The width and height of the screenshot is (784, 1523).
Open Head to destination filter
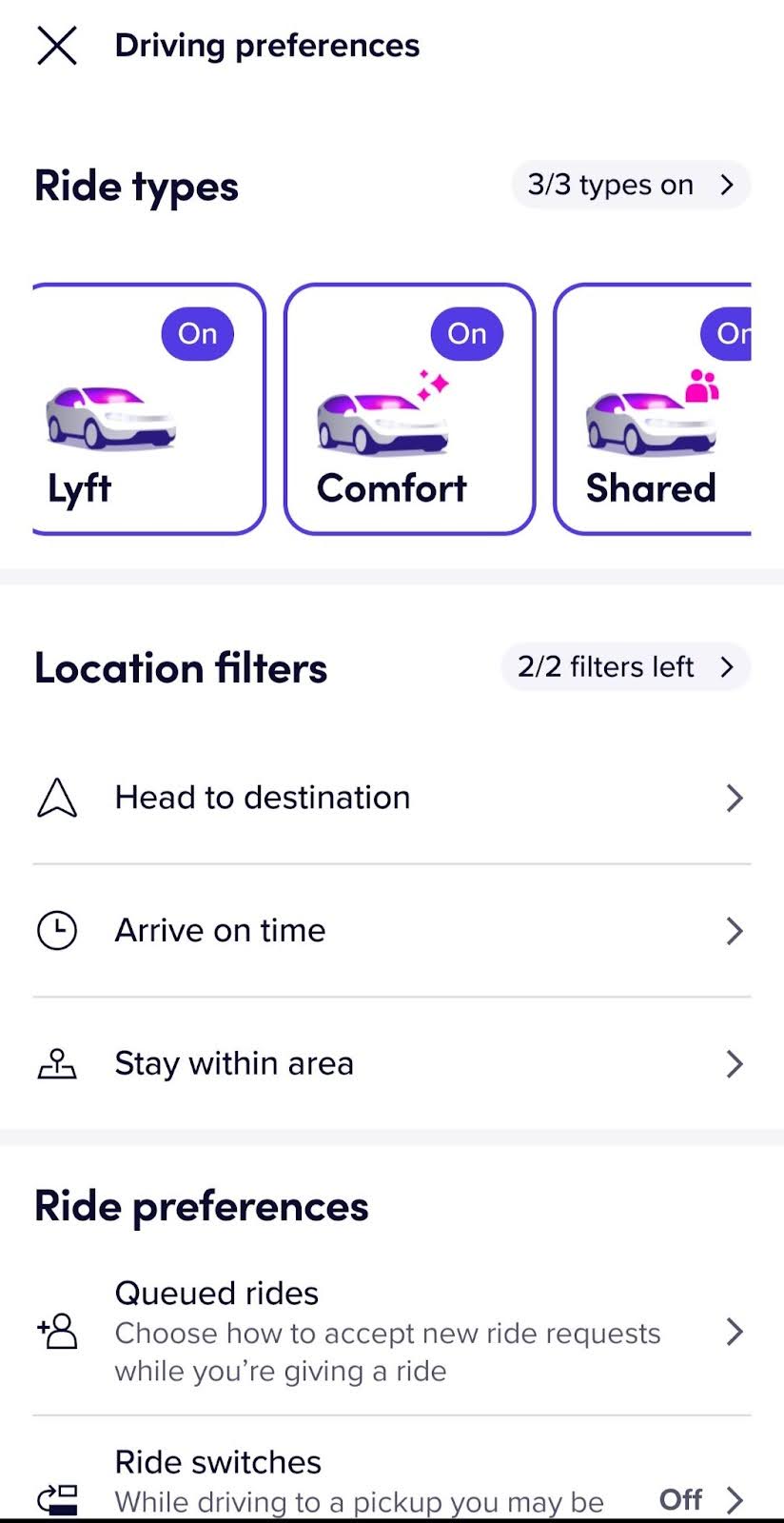[x=391, y=798]
